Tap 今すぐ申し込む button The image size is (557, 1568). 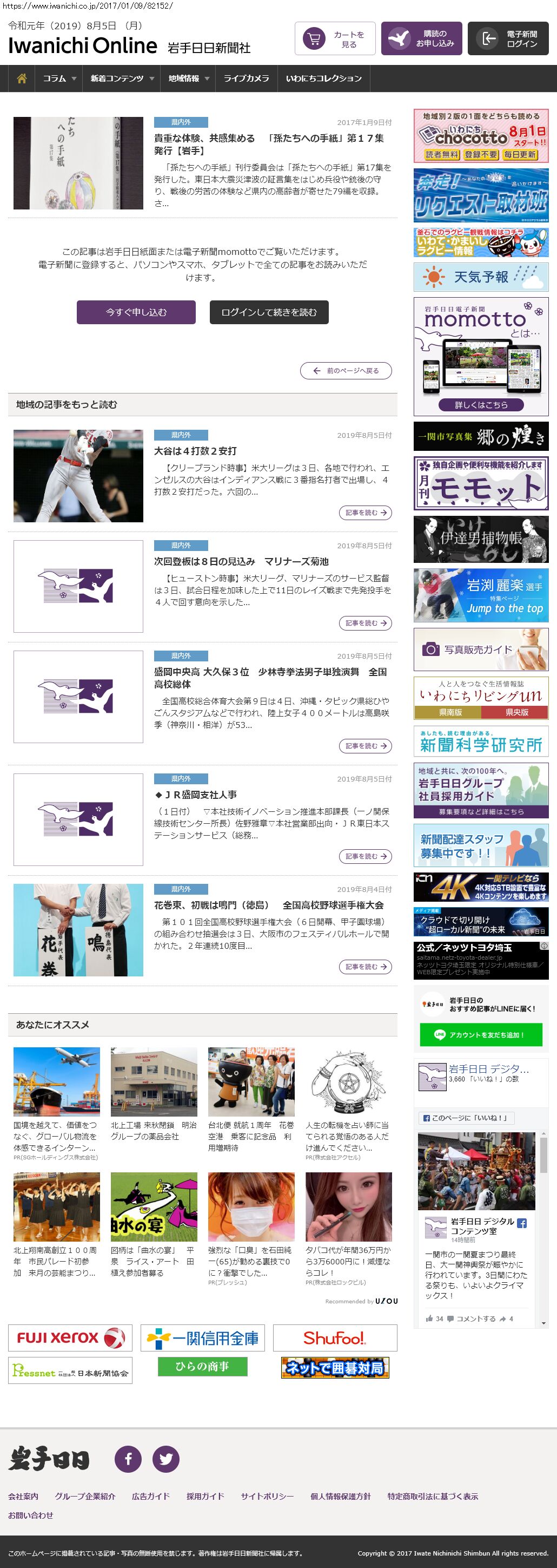136,312
